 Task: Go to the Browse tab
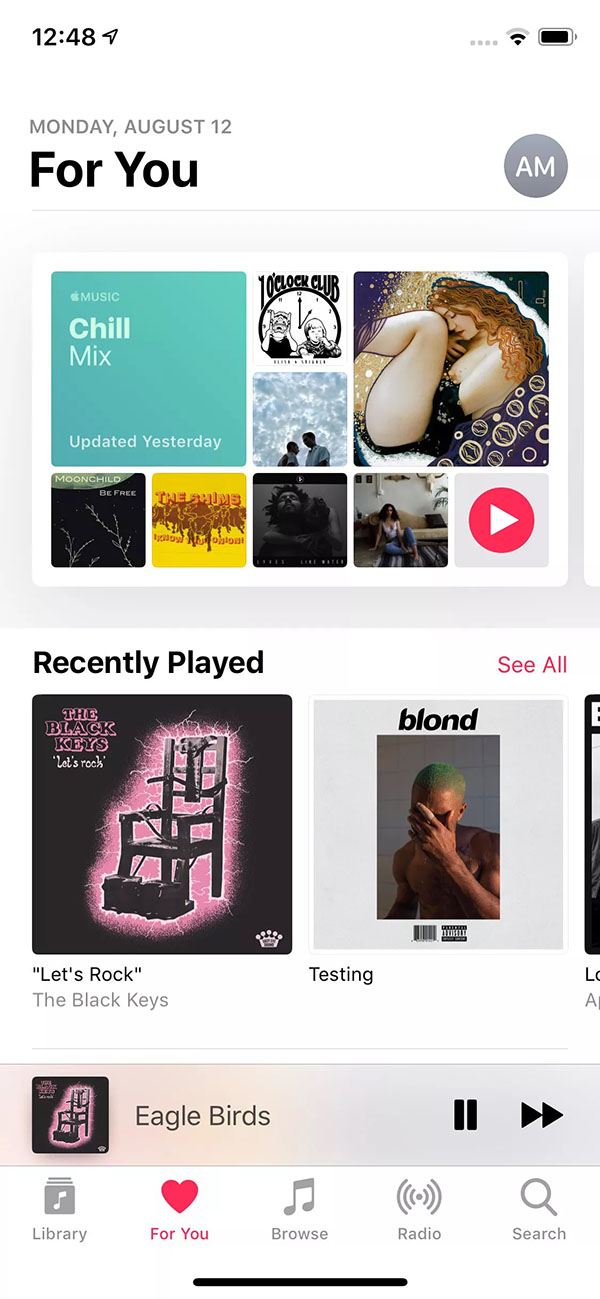click(300, 1209)
